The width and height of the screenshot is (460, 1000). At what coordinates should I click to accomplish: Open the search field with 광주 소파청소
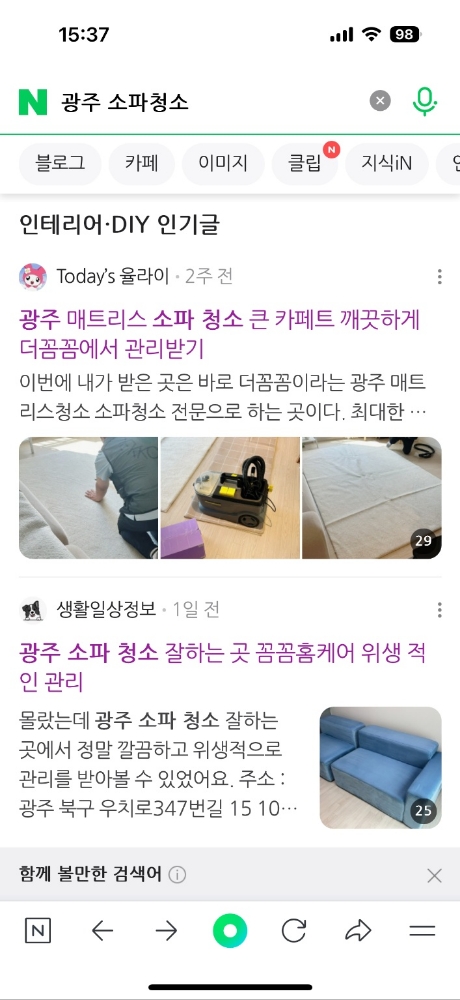pos(211,101)
